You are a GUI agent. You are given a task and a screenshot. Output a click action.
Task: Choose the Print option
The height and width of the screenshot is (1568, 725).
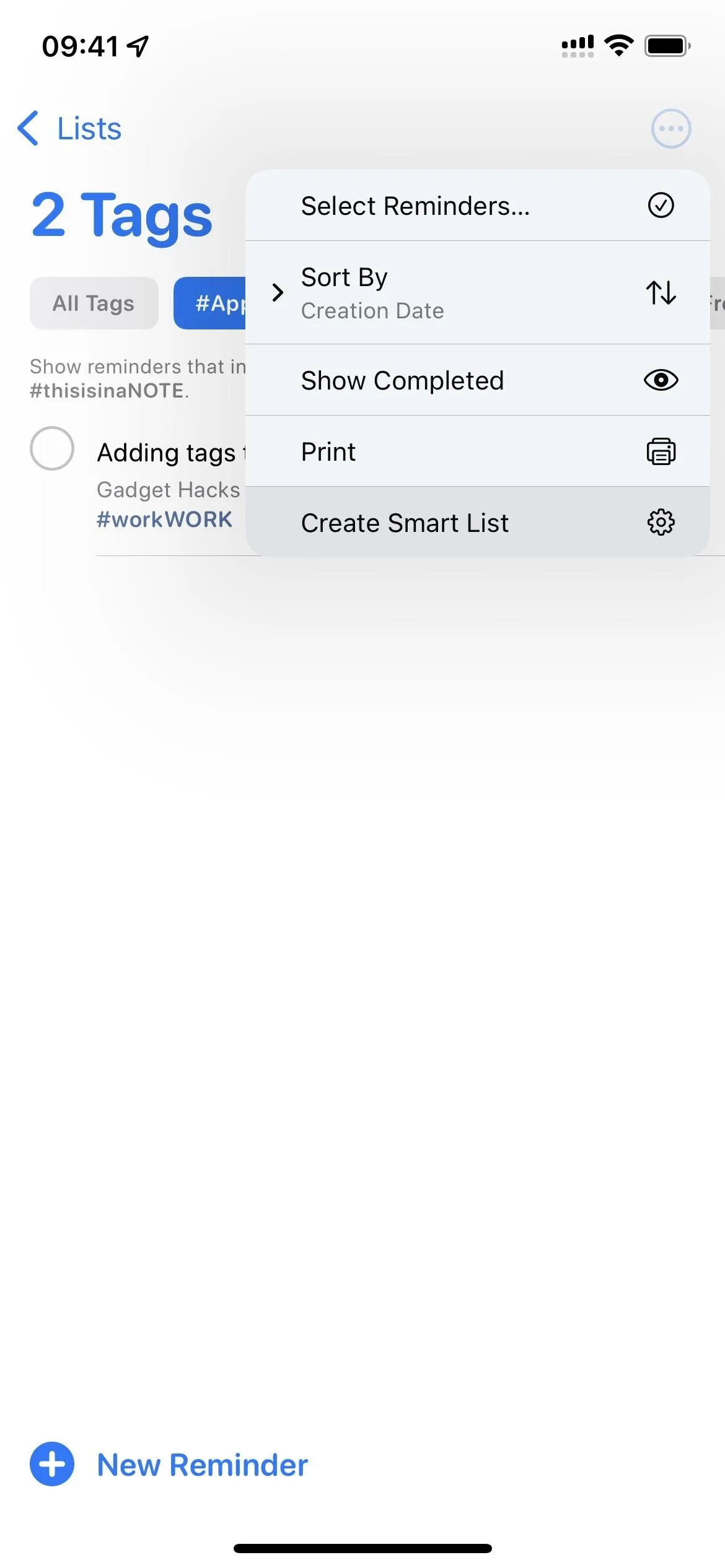(477, 451)
